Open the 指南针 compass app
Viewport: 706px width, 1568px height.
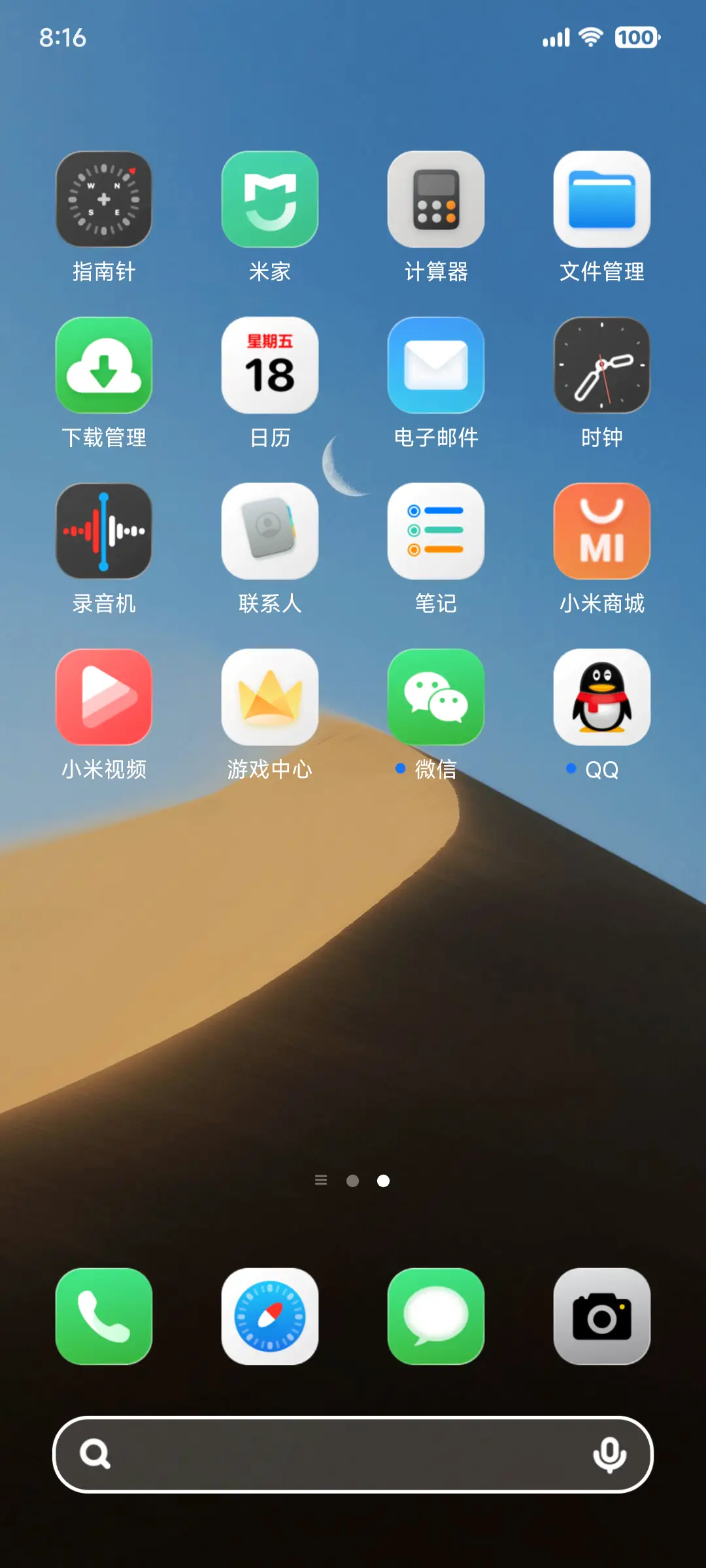[105, 199]
